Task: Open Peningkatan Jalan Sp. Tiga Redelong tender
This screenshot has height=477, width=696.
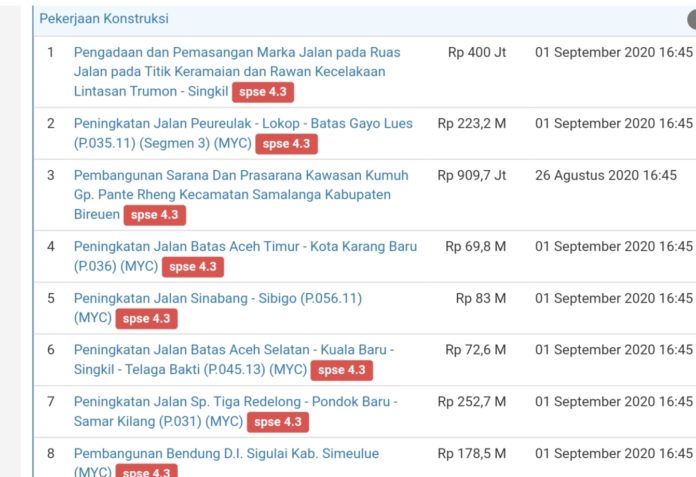Action: click(235, 402)
